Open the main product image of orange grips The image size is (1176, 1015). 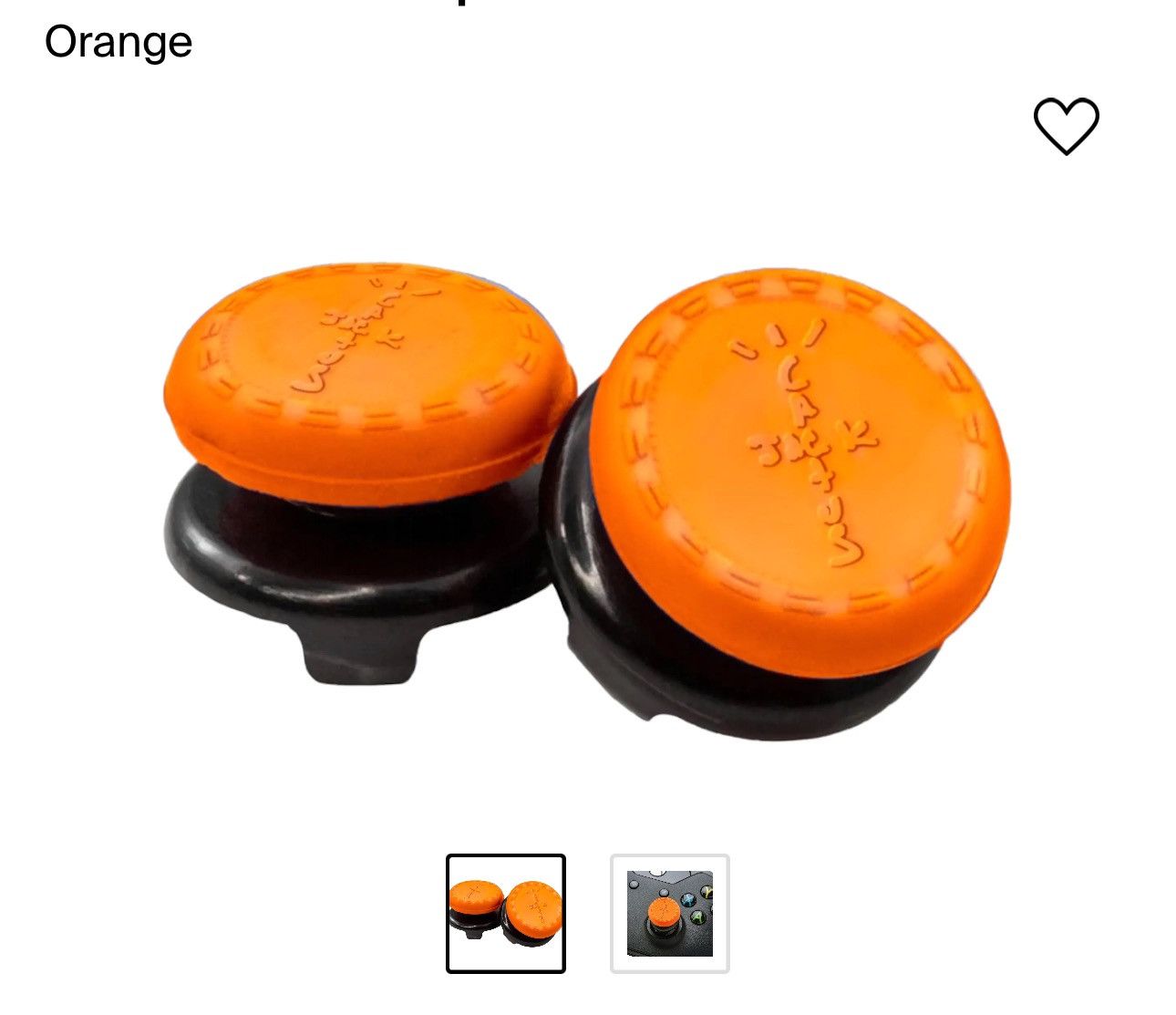tap(588, 492)
